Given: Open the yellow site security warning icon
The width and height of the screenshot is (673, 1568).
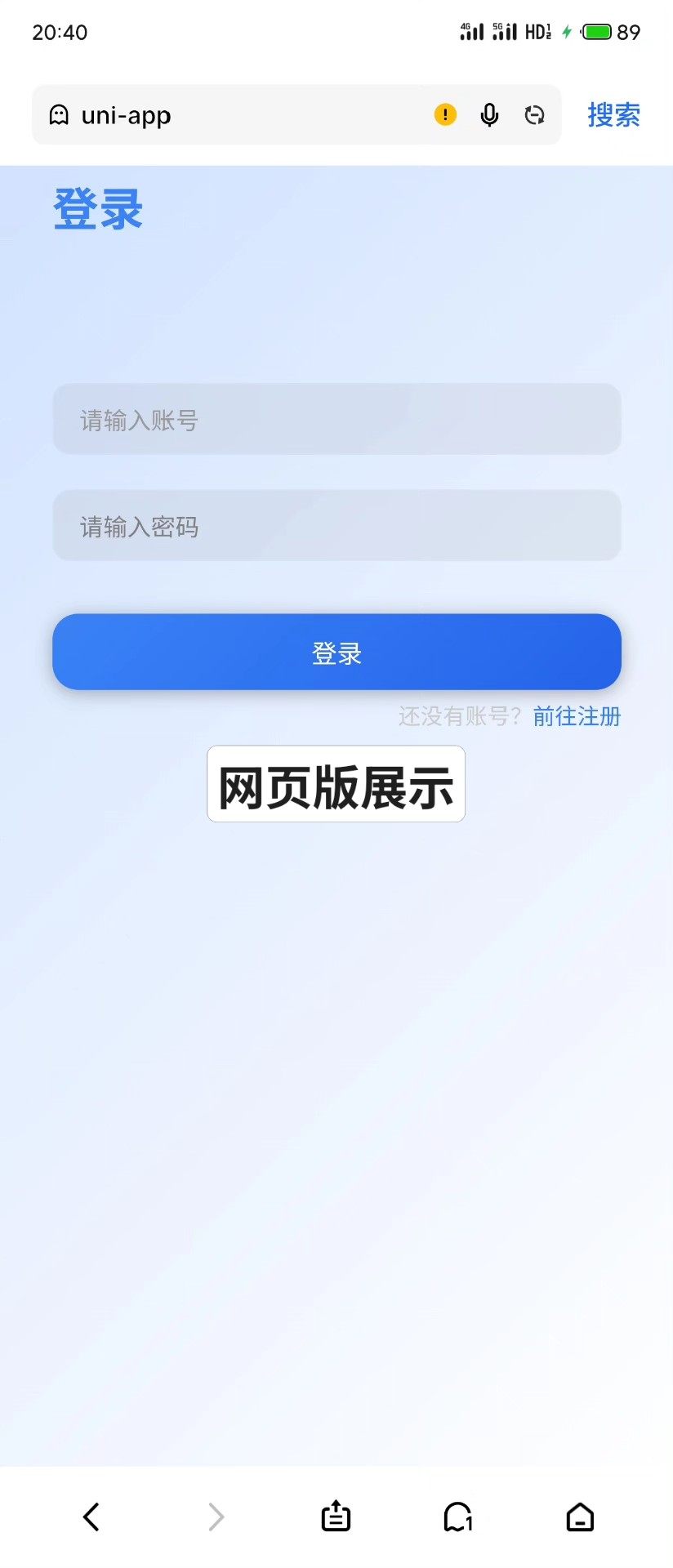Looking at the screenshot, I should tap(445, 115).
